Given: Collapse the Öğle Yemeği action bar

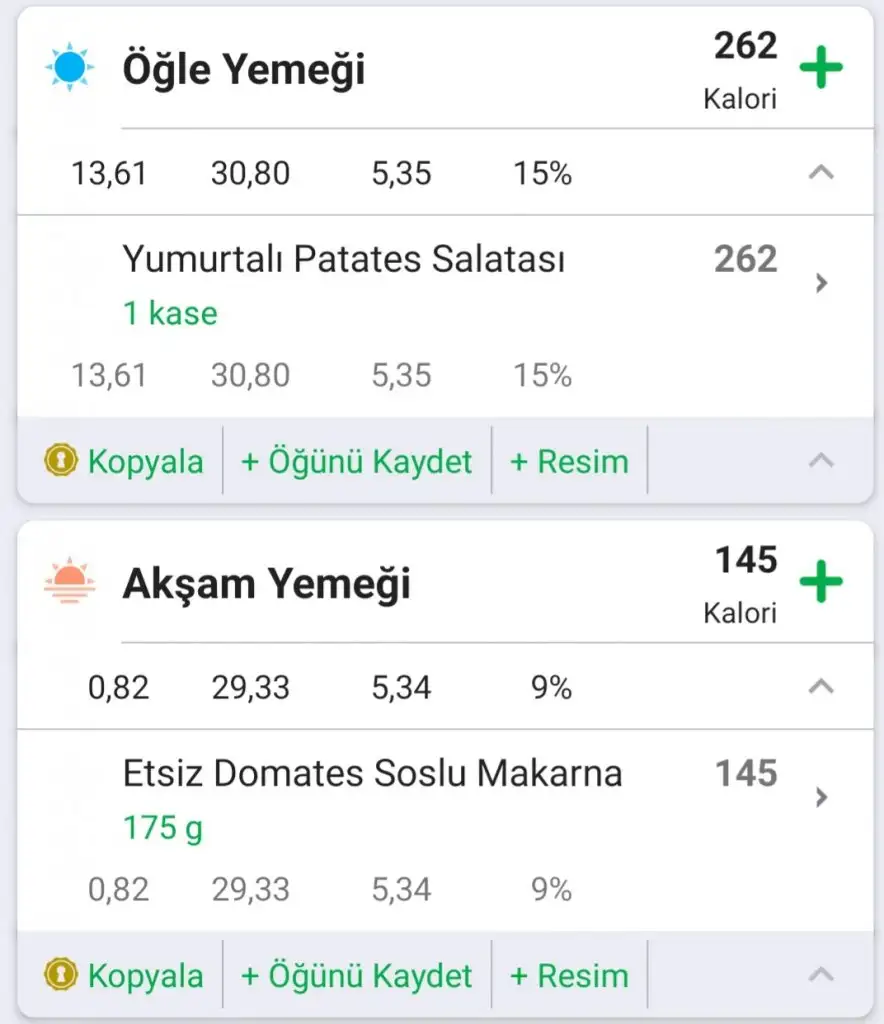Looking at the screenshot, I should point(820,461).
